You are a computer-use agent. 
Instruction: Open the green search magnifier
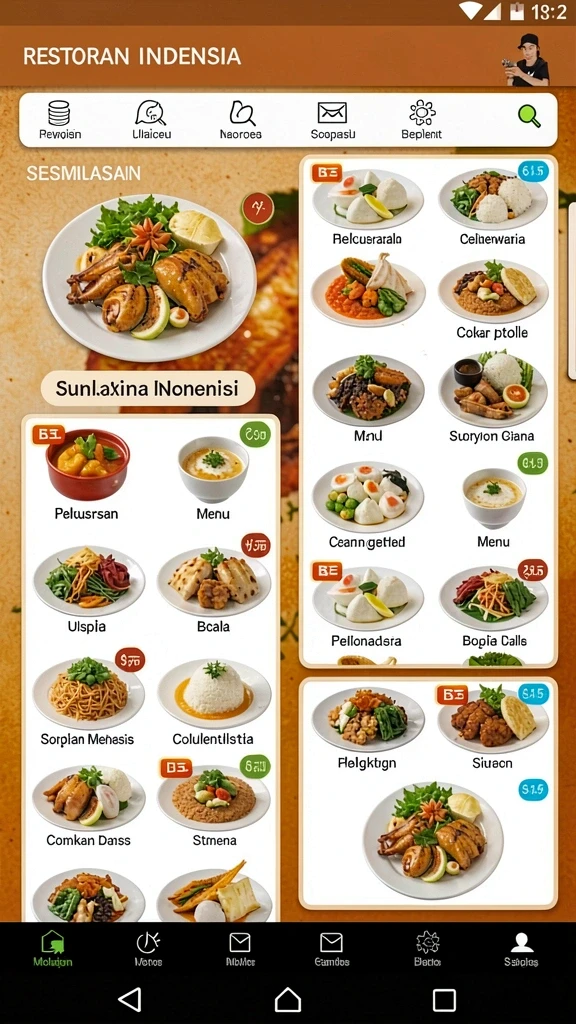(529, 116)
